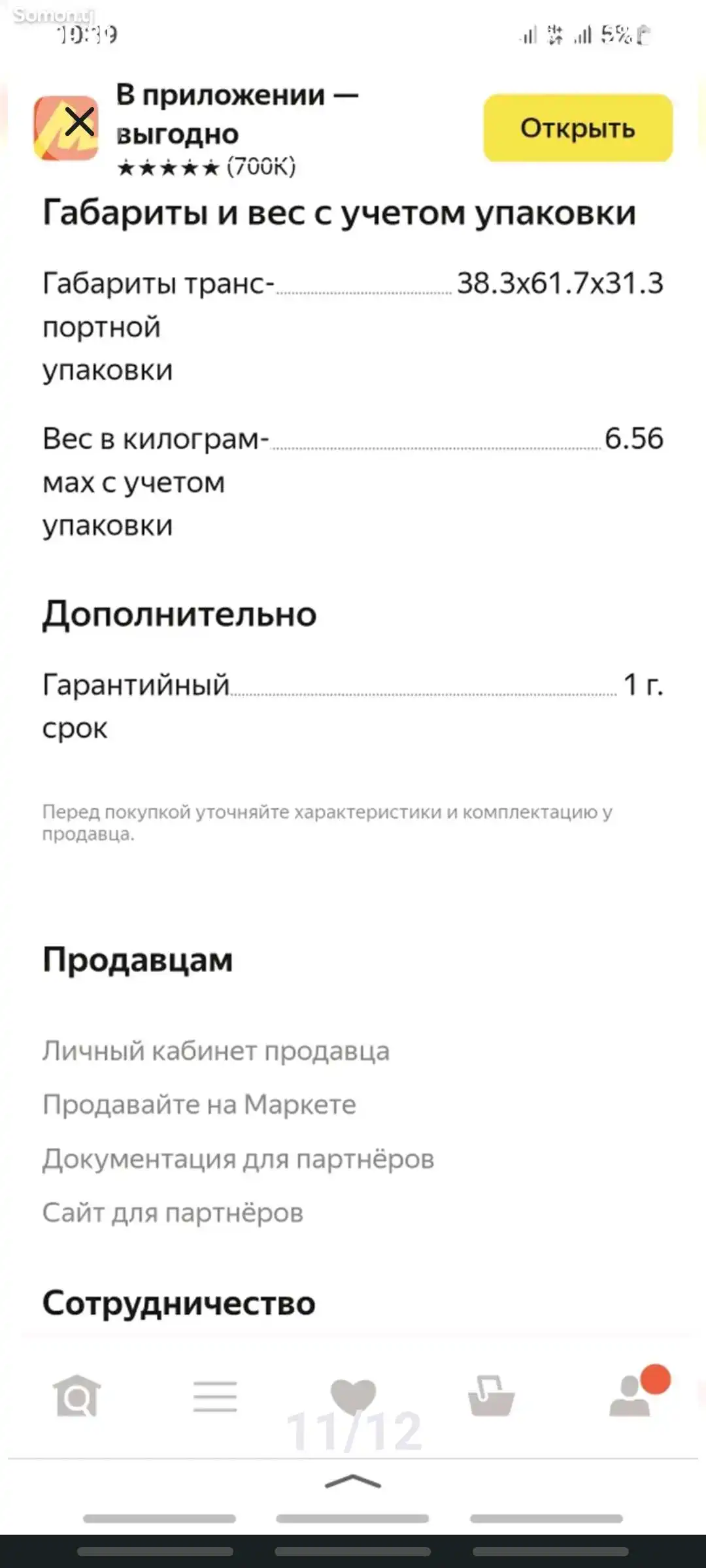The image size is (706, 1568).
Task: Open the shopping cart tab
Action: coord(492,1396)
